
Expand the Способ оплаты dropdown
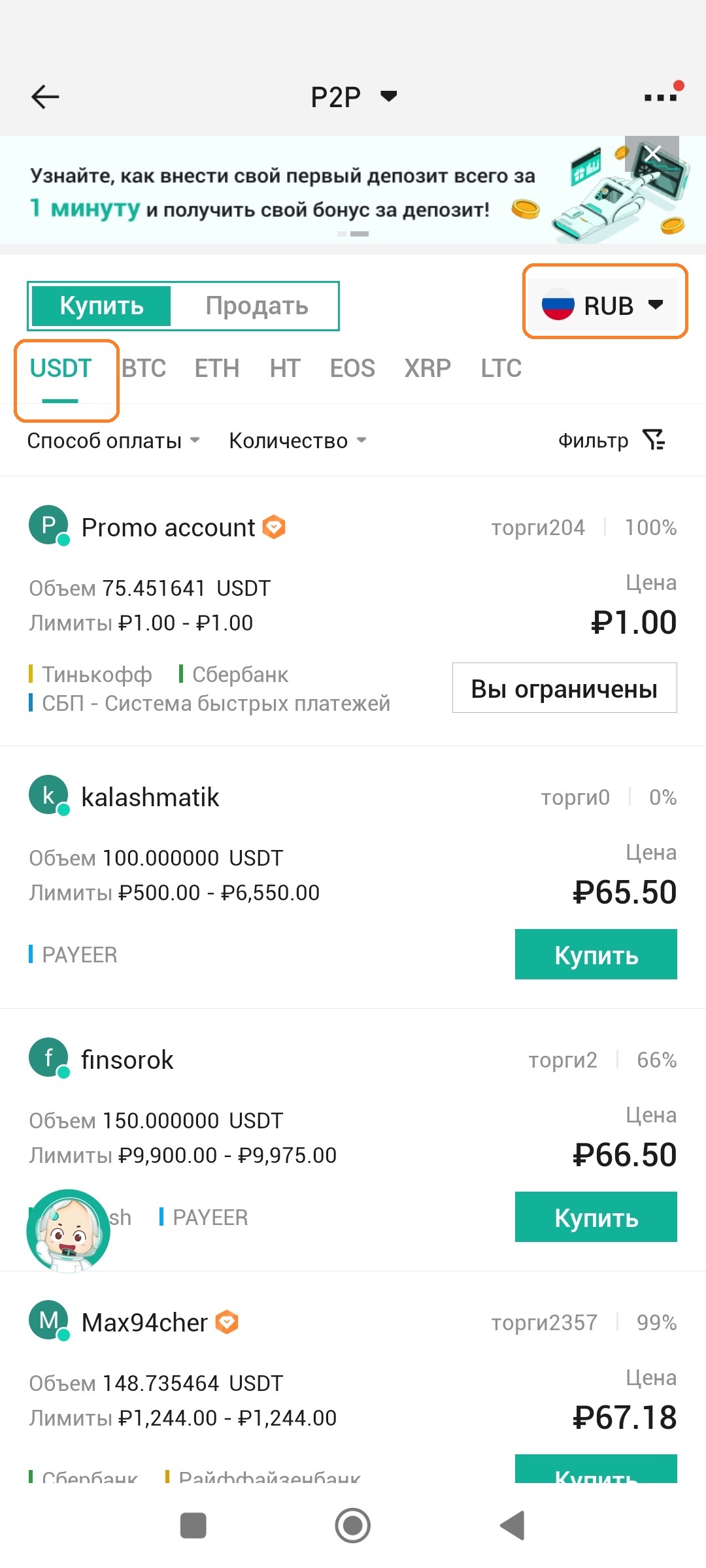pos(113,441)
